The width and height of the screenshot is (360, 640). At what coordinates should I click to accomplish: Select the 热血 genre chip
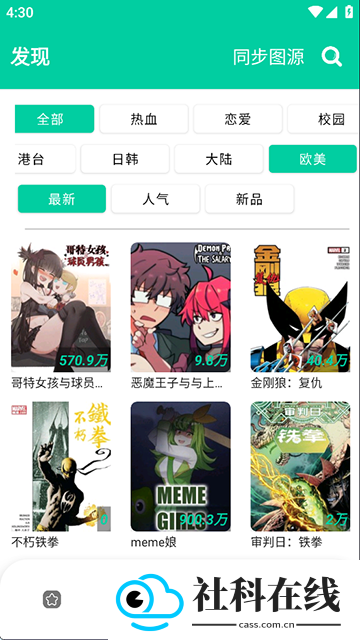coord(144,119)
